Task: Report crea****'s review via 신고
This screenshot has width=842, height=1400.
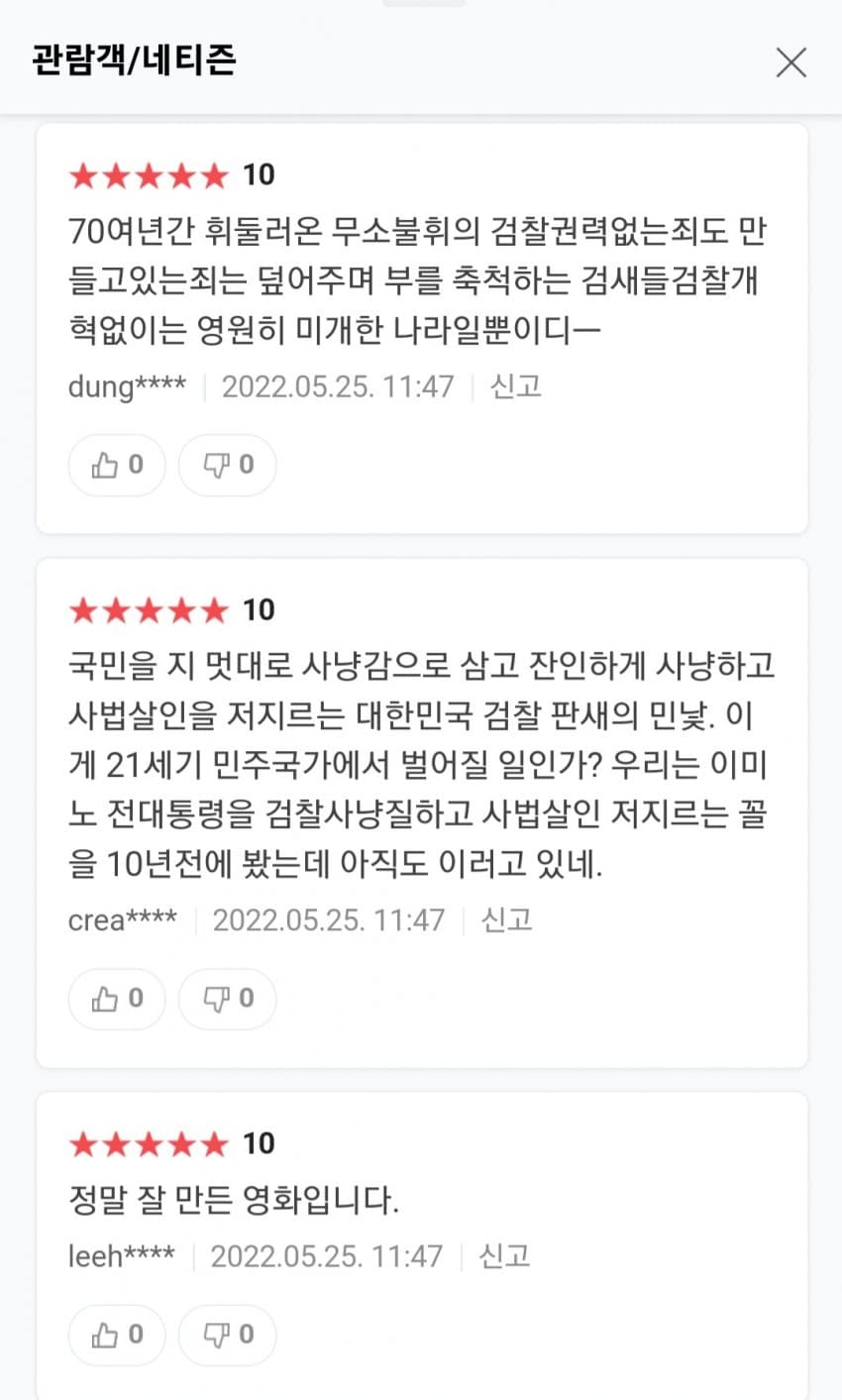Action: [507, 919]
